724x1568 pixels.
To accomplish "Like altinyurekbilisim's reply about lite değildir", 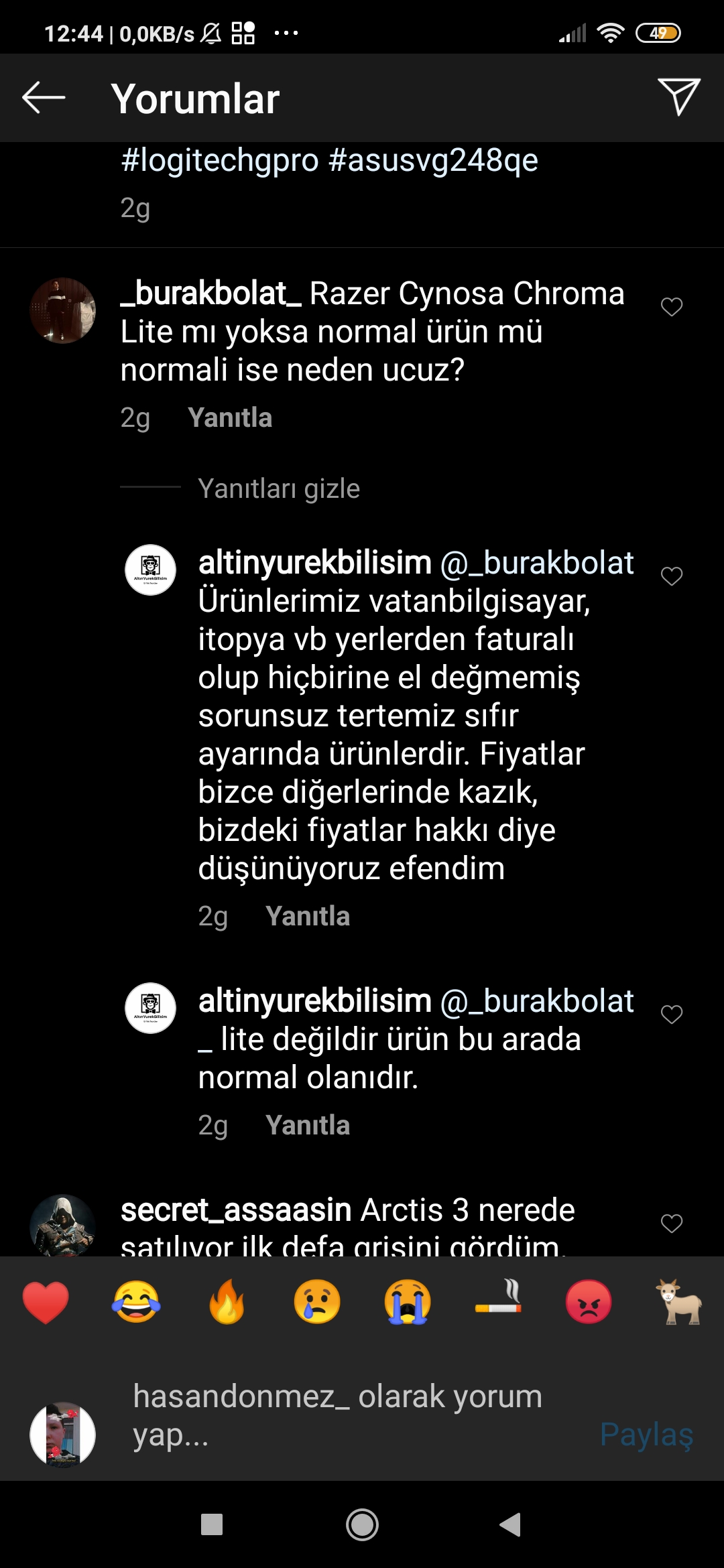I will coord(671,1015).
